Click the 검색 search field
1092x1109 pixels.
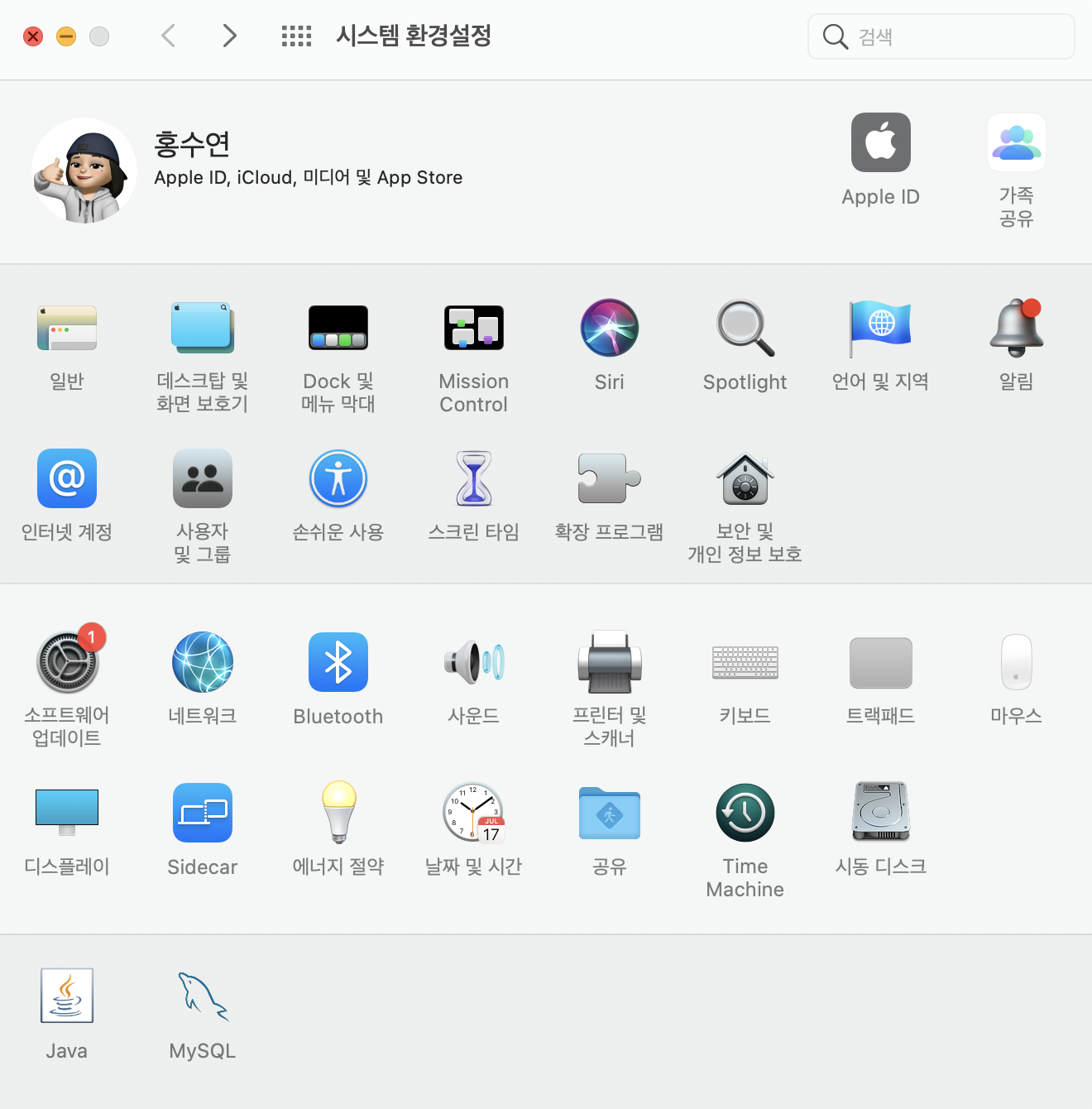coord(951,36)
